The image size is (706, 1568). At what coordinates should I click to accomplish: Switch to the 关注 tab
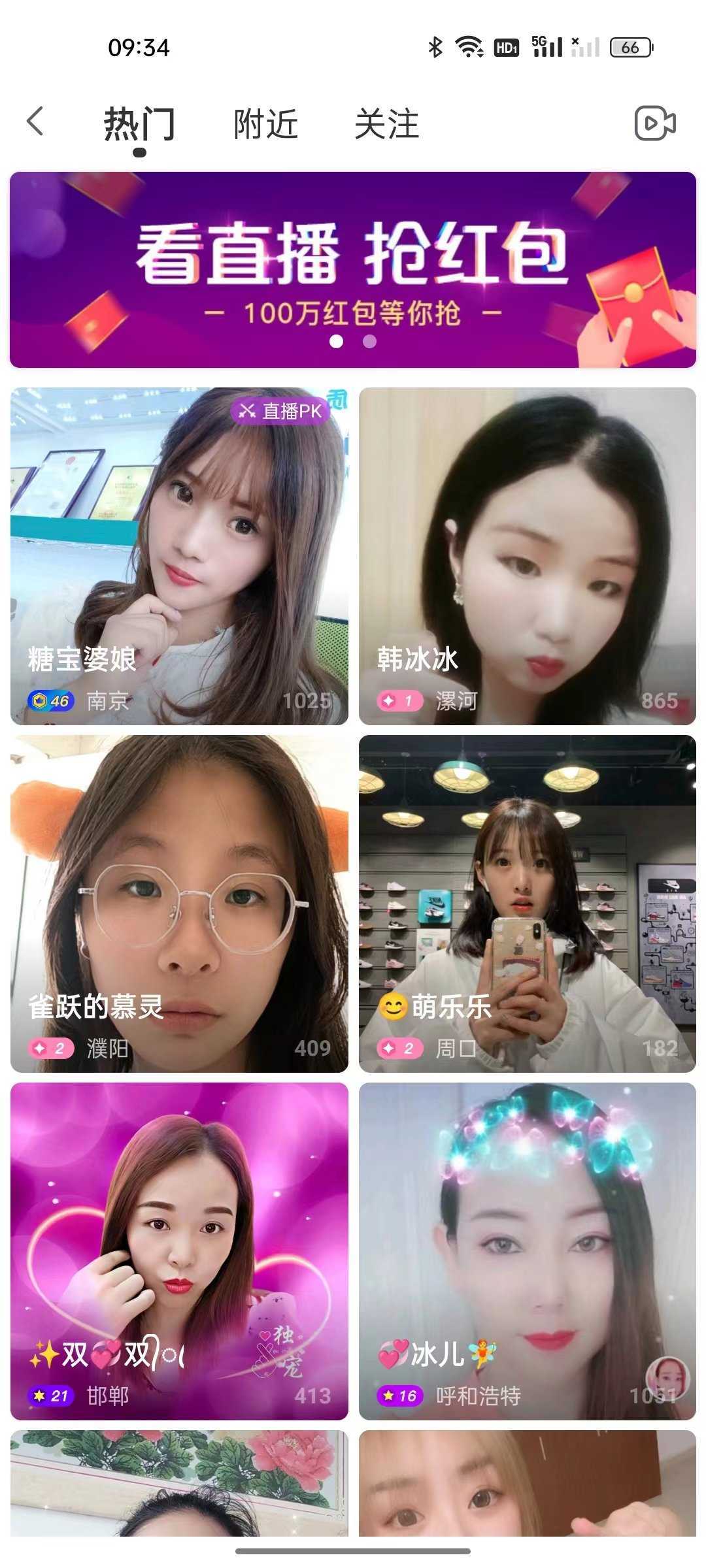point(386,124)
